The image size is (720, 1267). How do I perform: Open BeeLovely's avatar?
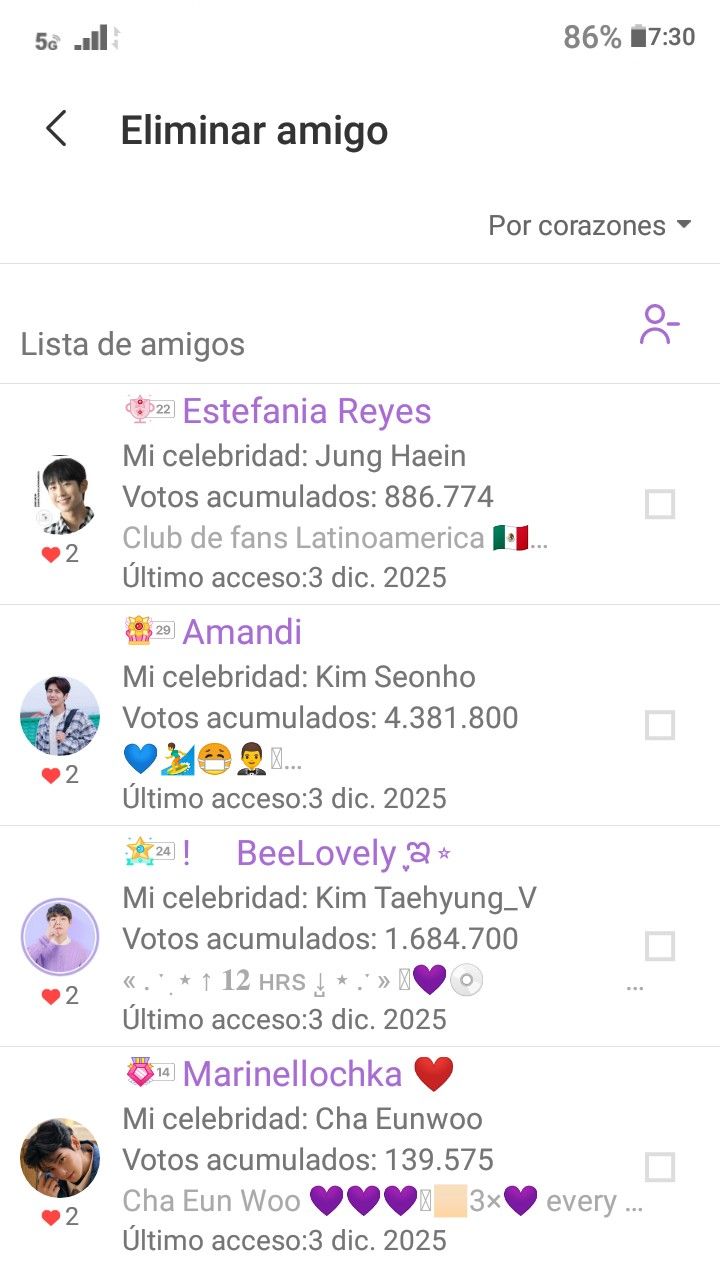(x=60, y=937)
